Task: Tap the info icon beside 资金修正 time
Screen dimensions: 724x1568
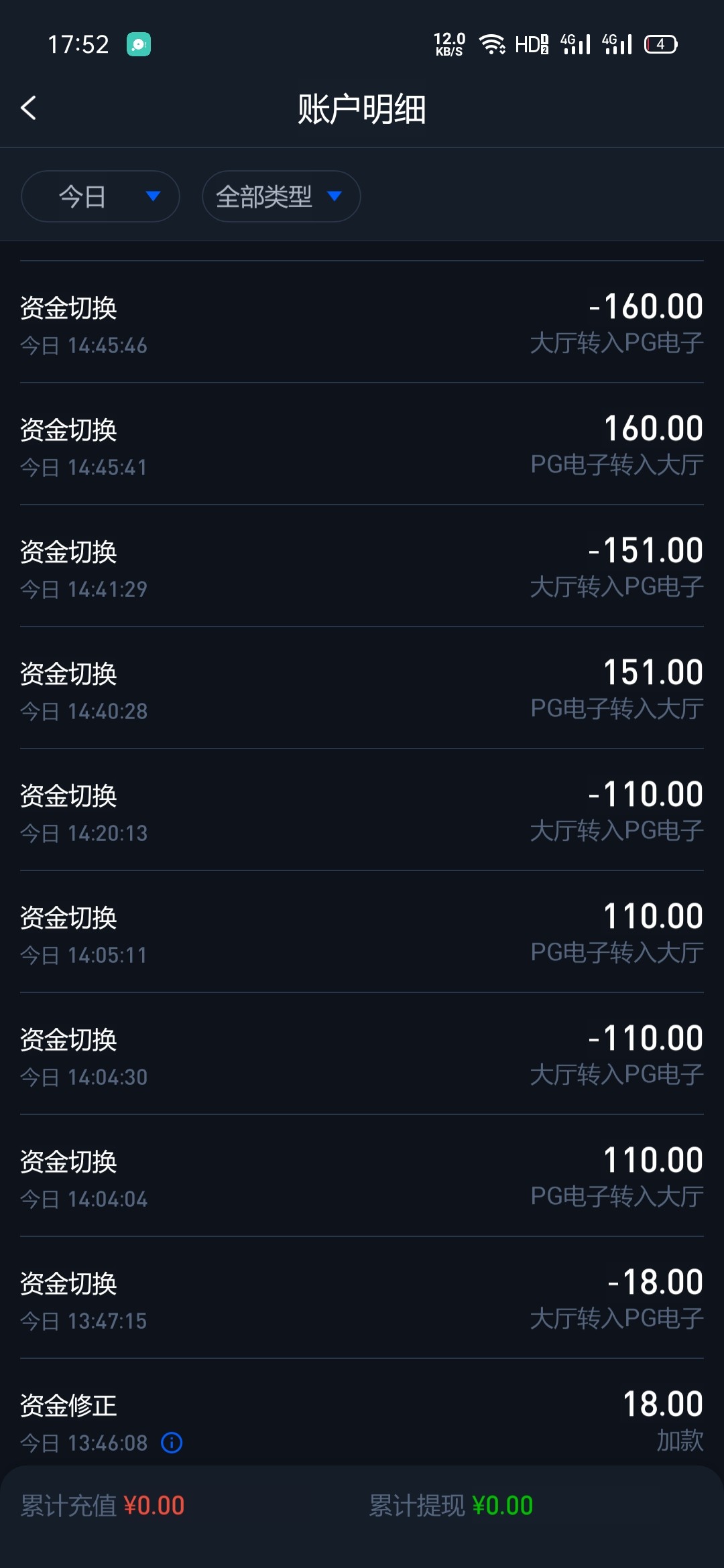Action: [x=172, y=1442]
